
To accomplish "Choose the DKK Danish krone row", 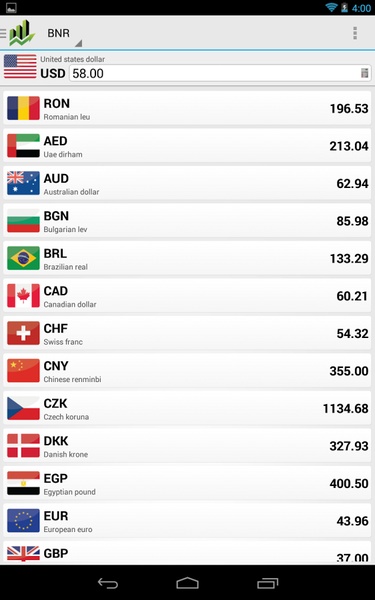I will tap(187, 445).
